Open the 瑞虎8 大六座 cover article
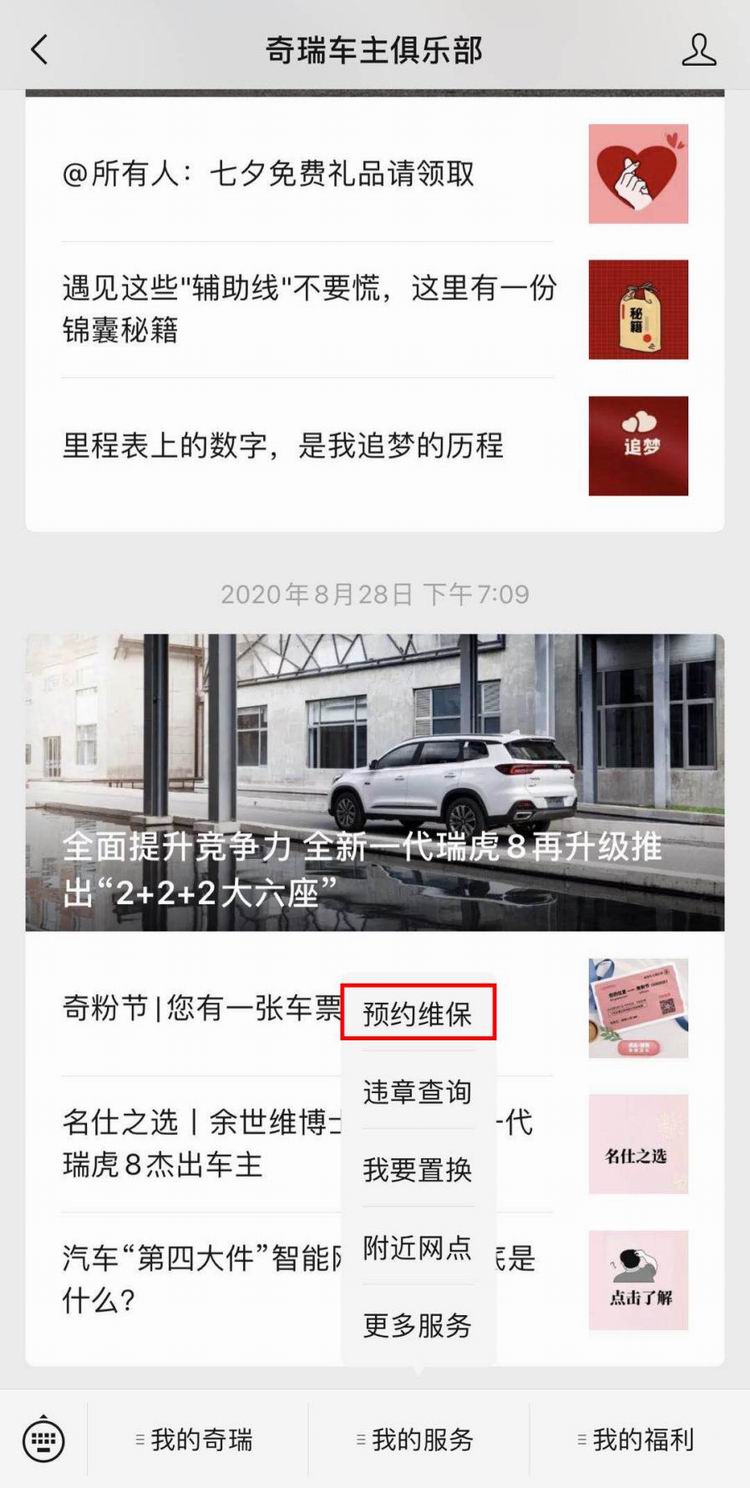 point(375,782)
